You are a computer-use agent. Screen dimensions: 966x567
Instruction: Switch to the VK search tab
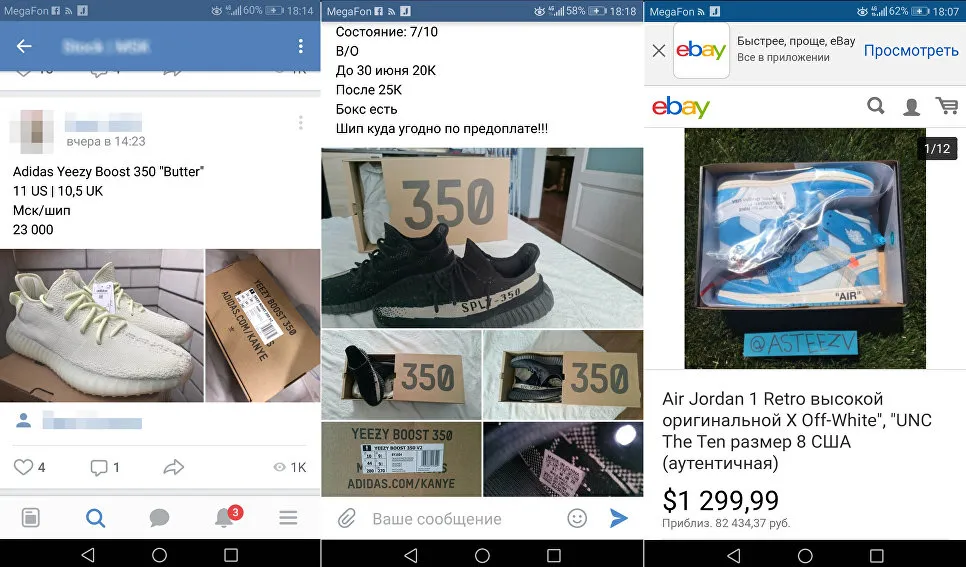[95, 518]
